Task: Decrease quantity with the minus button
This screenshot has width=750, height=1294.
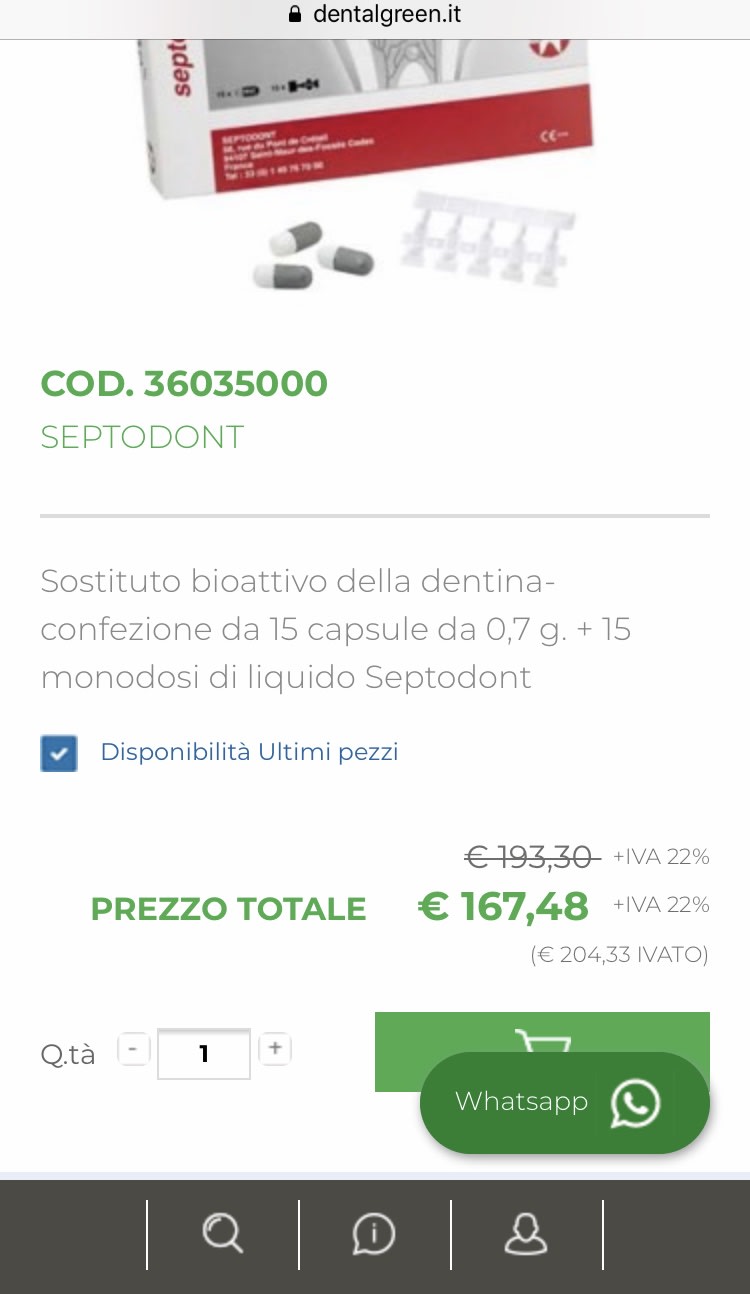Action: 134,1050
